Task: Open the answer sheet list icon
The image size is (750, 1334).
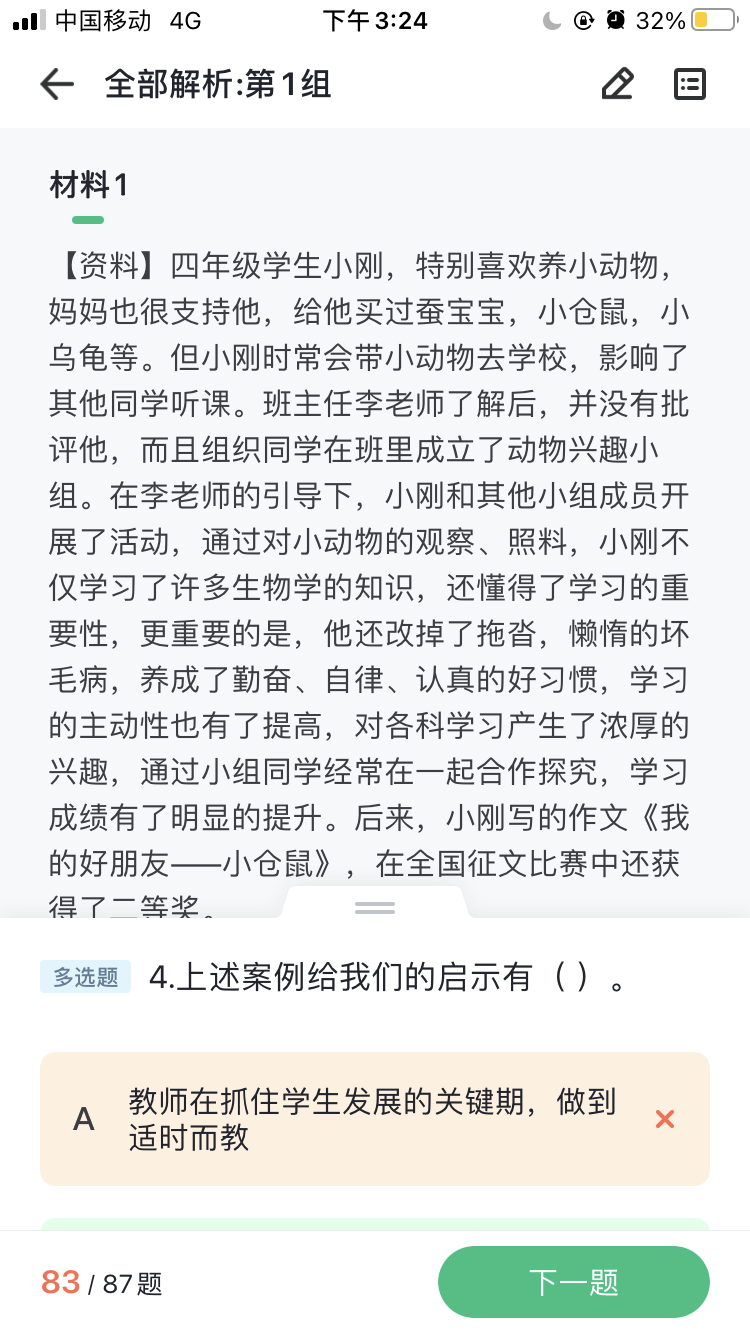Action: [x=690, y=84]
